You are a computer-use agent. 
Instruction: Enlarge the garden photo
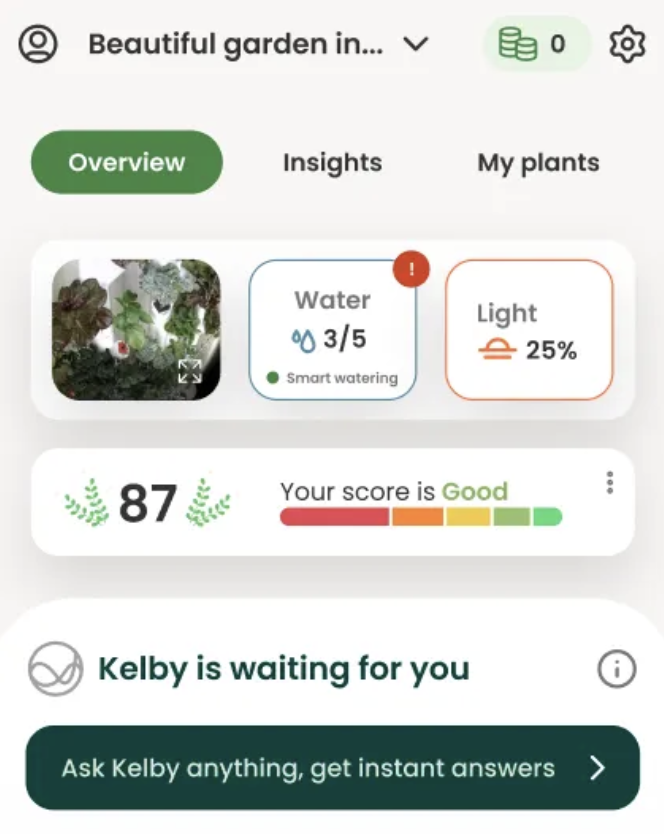pyautogui.click(x=189, y=372)
